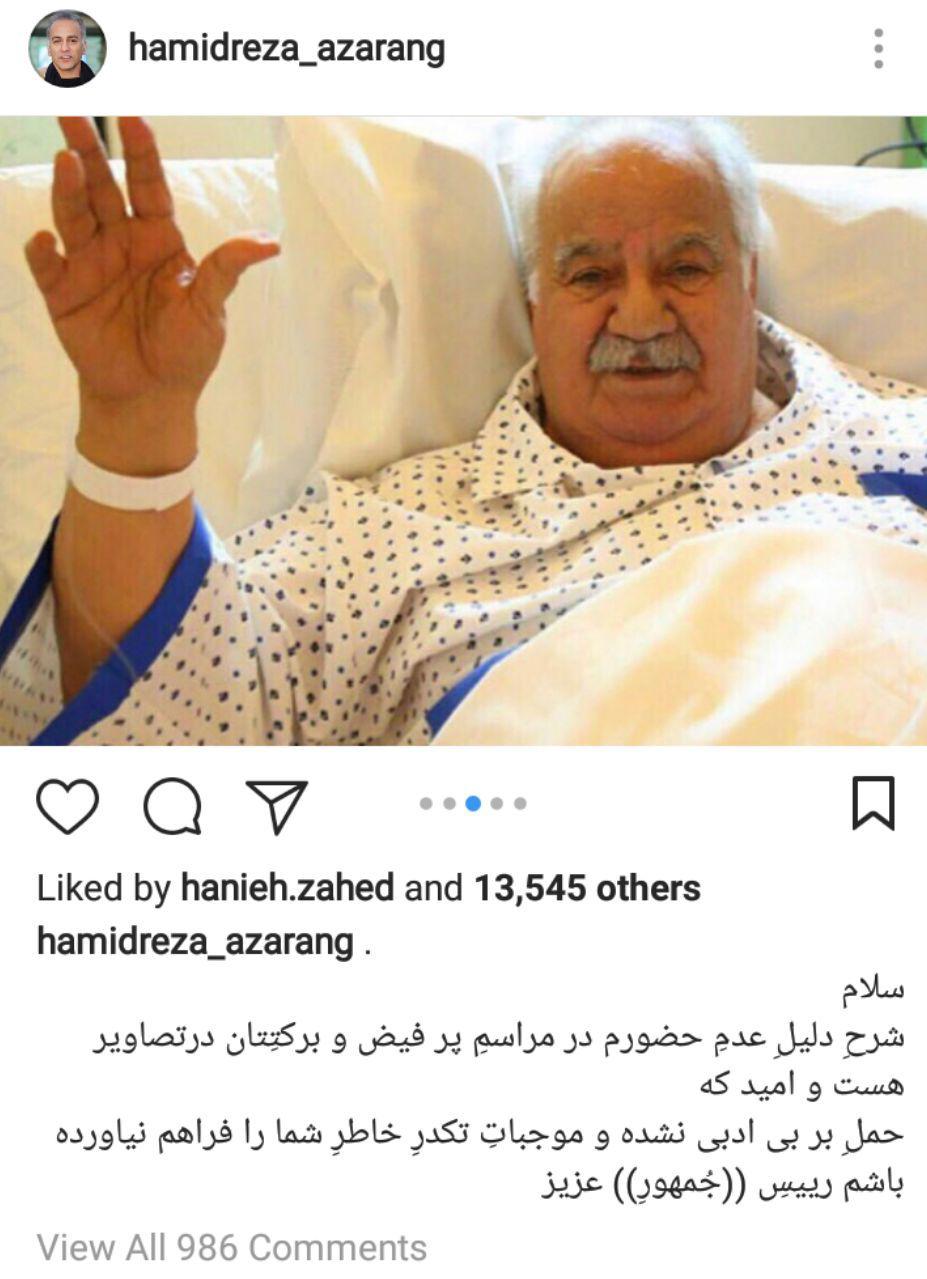
Task: Open hanieh.zahed's profile from likes
Action: pos(287,888)
